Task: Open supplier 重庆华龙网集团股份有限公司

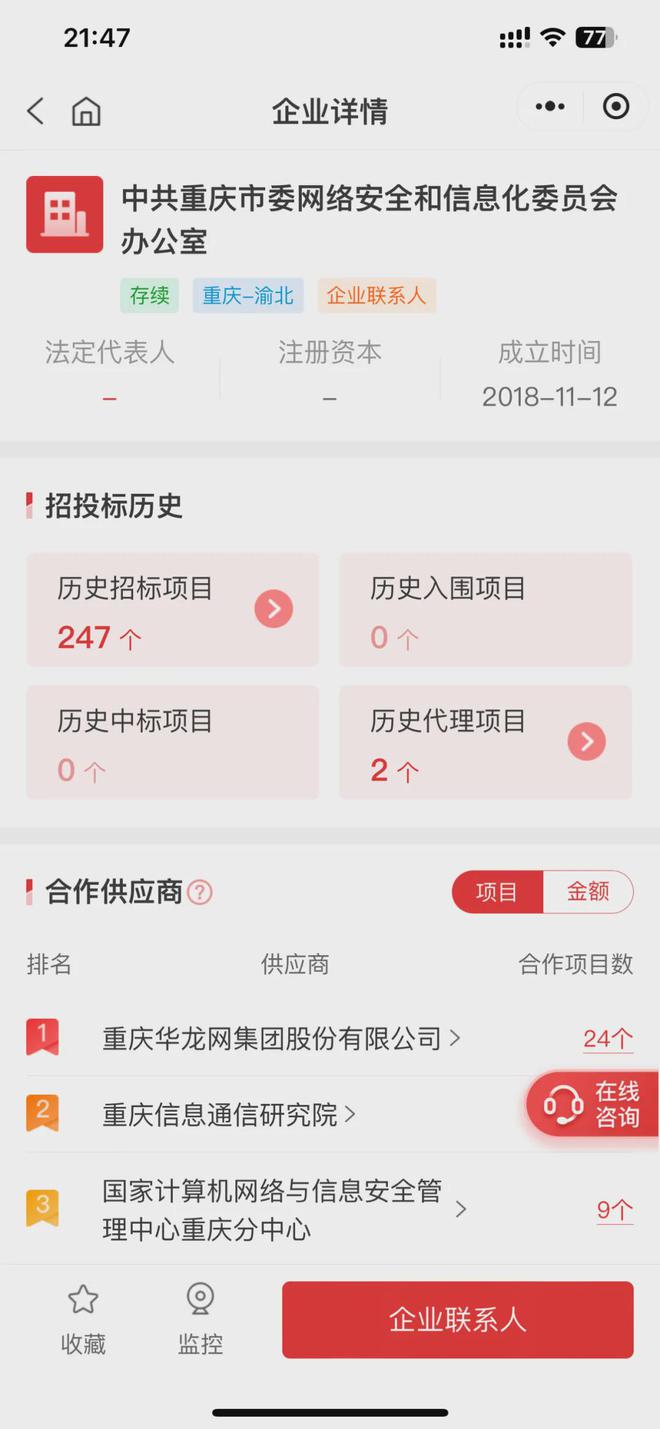Action: pyautogui.click(x=272, y=1039)
